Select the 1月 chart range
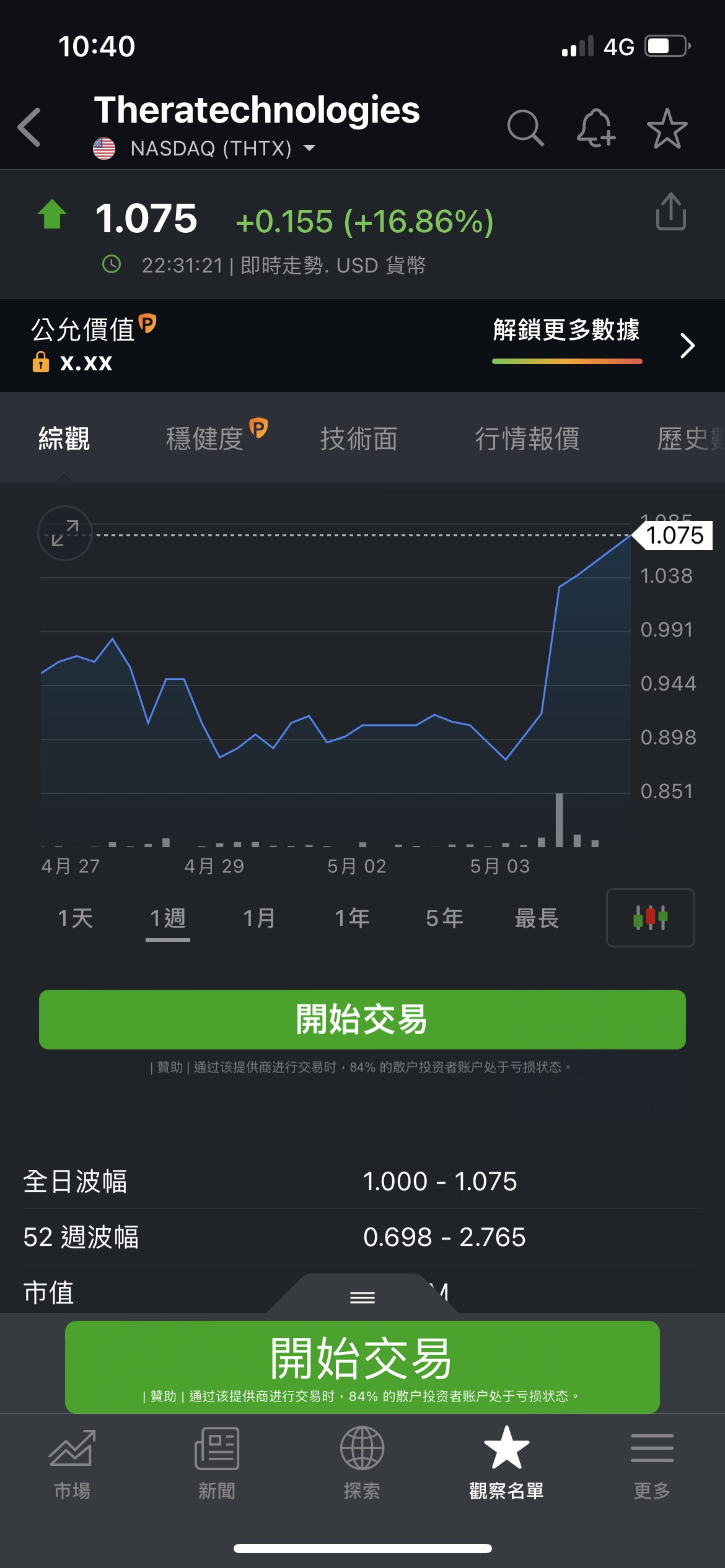Image resolution: width=725 pixels, height=1568 pixels. pos(259,918)
